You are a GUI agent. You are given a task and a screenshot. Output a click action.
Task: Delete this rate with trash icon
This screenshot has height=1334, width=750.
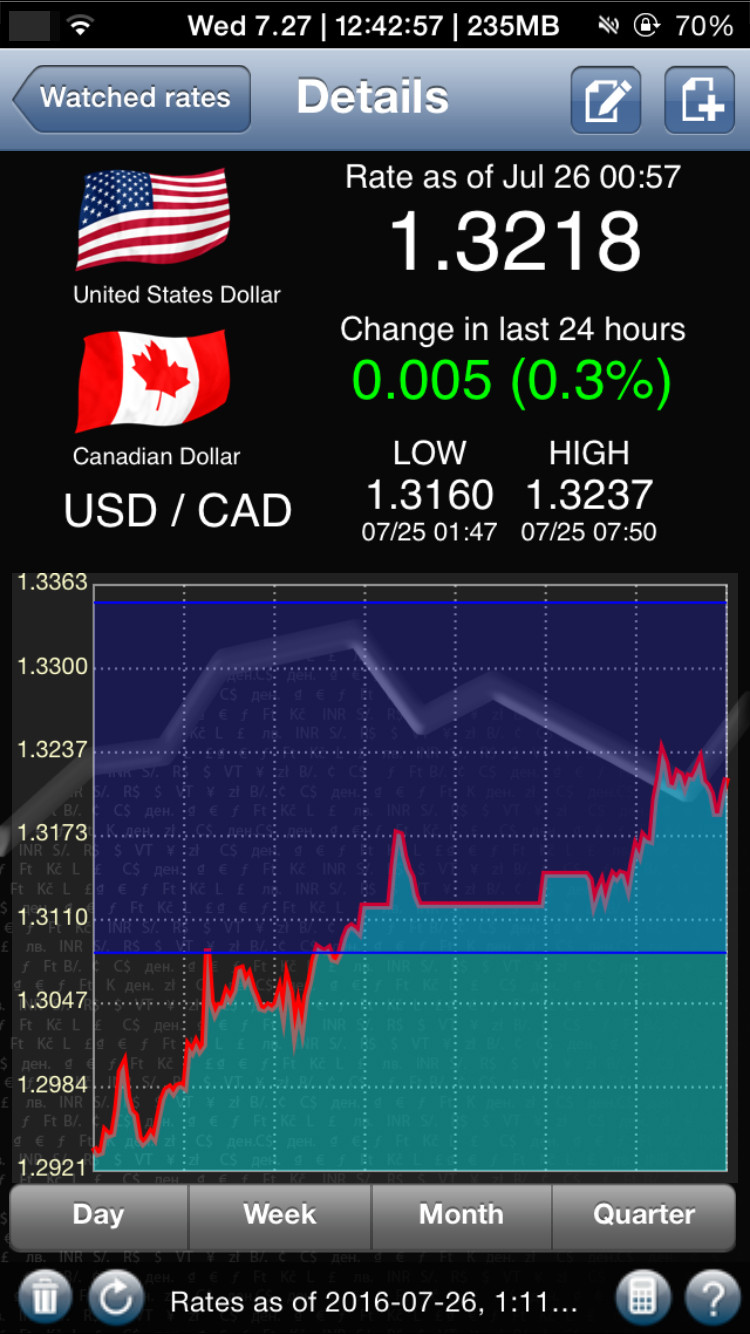(44, 1298)
